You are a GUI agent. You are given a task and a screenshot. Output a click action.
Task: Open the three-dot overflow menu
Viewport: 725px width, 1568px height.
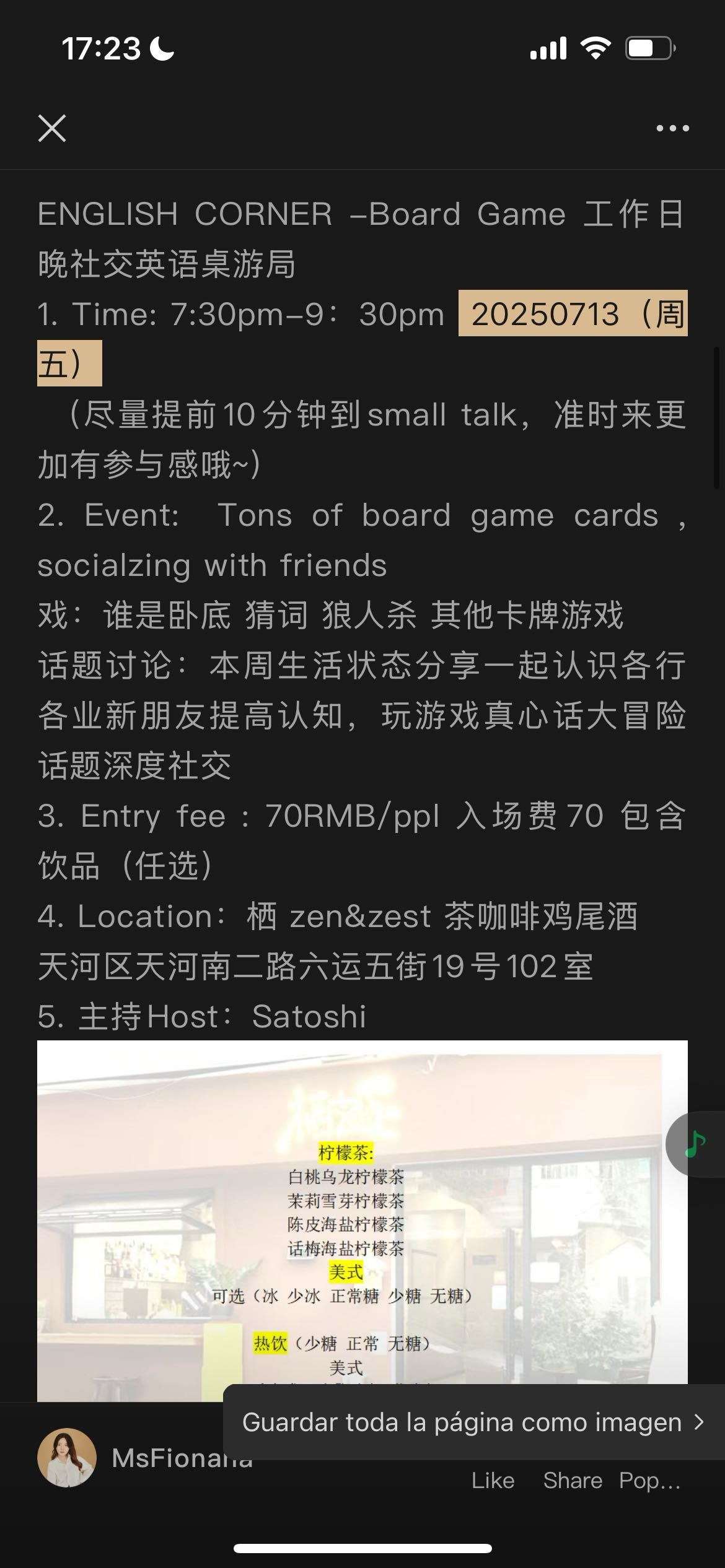(x=672, y=128)
